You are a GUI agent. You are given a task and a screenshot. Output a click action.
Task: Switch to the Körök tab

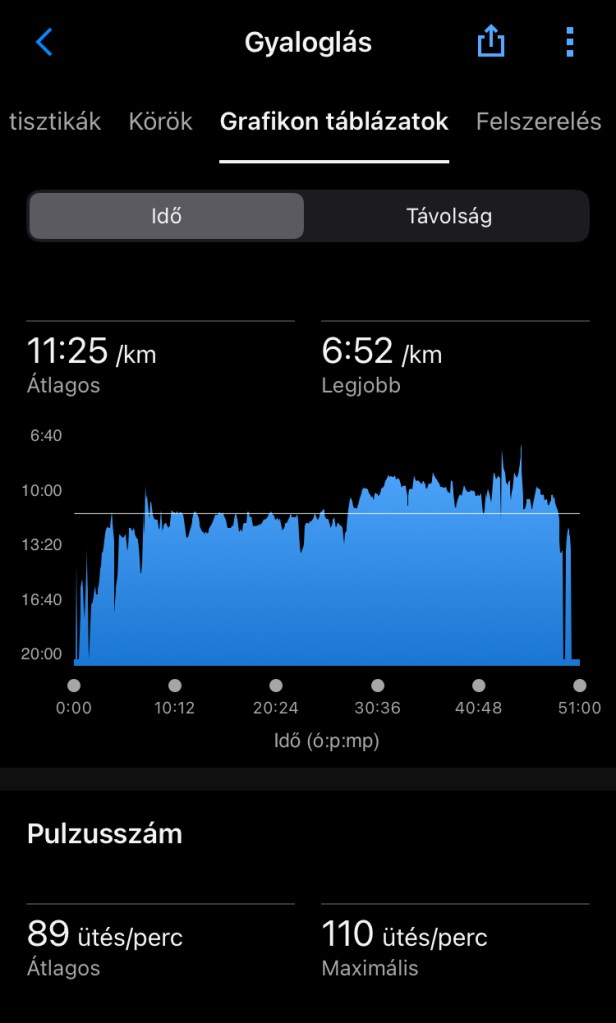coord(160,122)
